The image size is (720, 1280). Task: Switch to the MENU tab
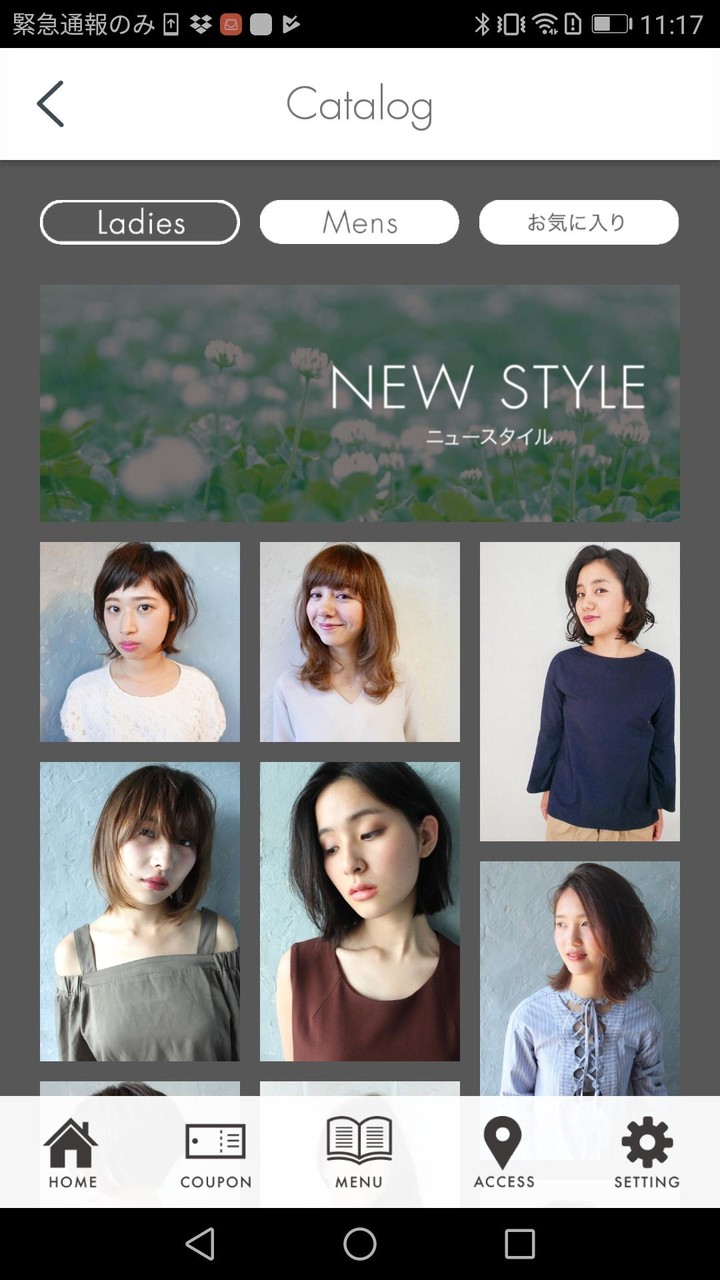pyautogui.click(x=359, y=1153)
